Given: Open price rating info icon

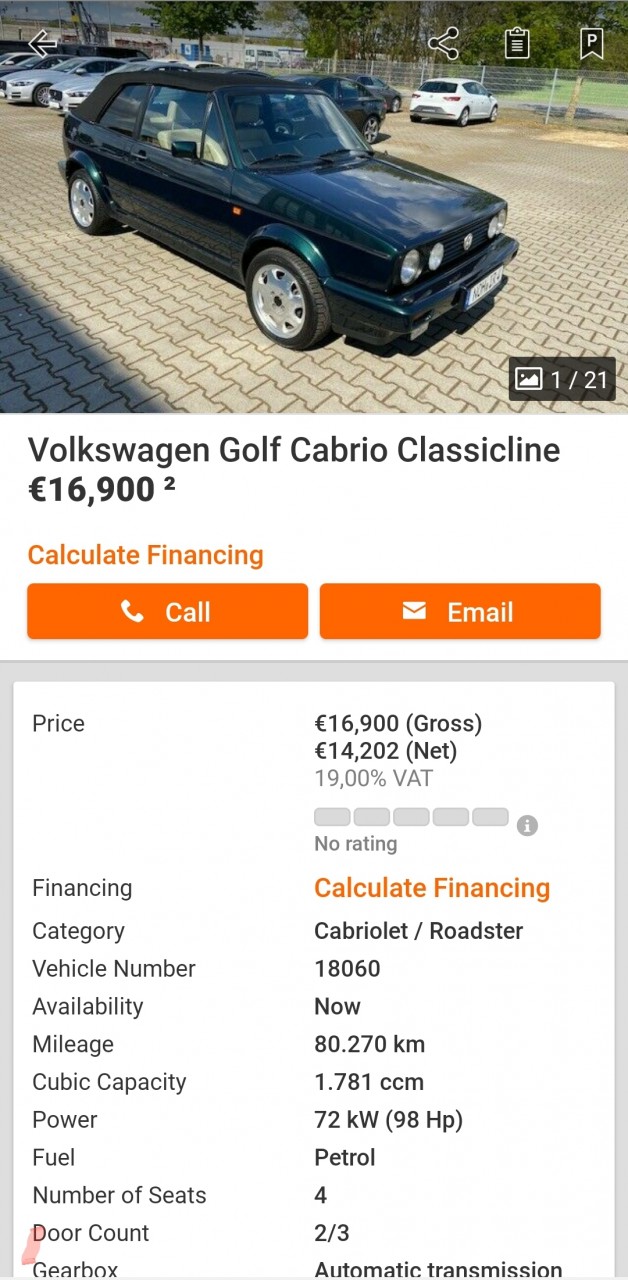Looking at the screenshot, I should (x=527, y=826).
